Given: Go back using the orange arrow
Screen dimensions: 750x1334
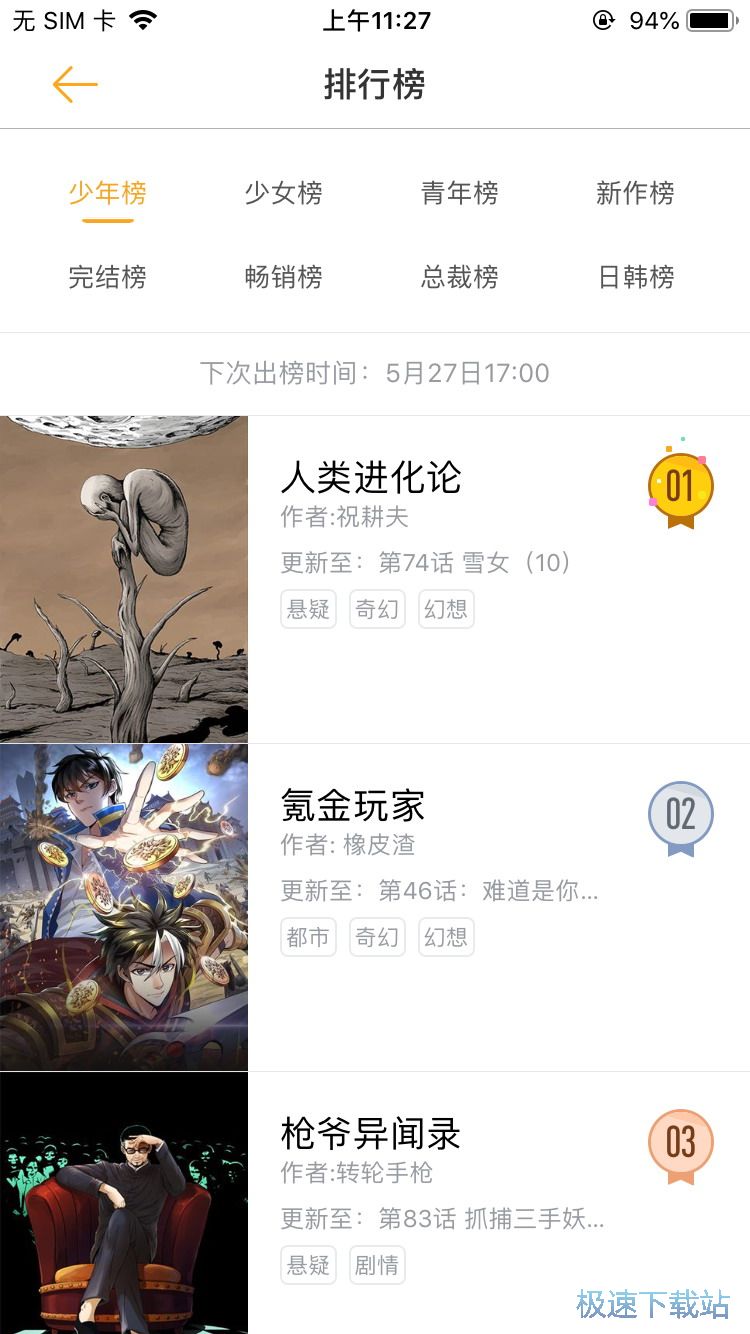Looking at the screenshot, I should coord(75,85).
